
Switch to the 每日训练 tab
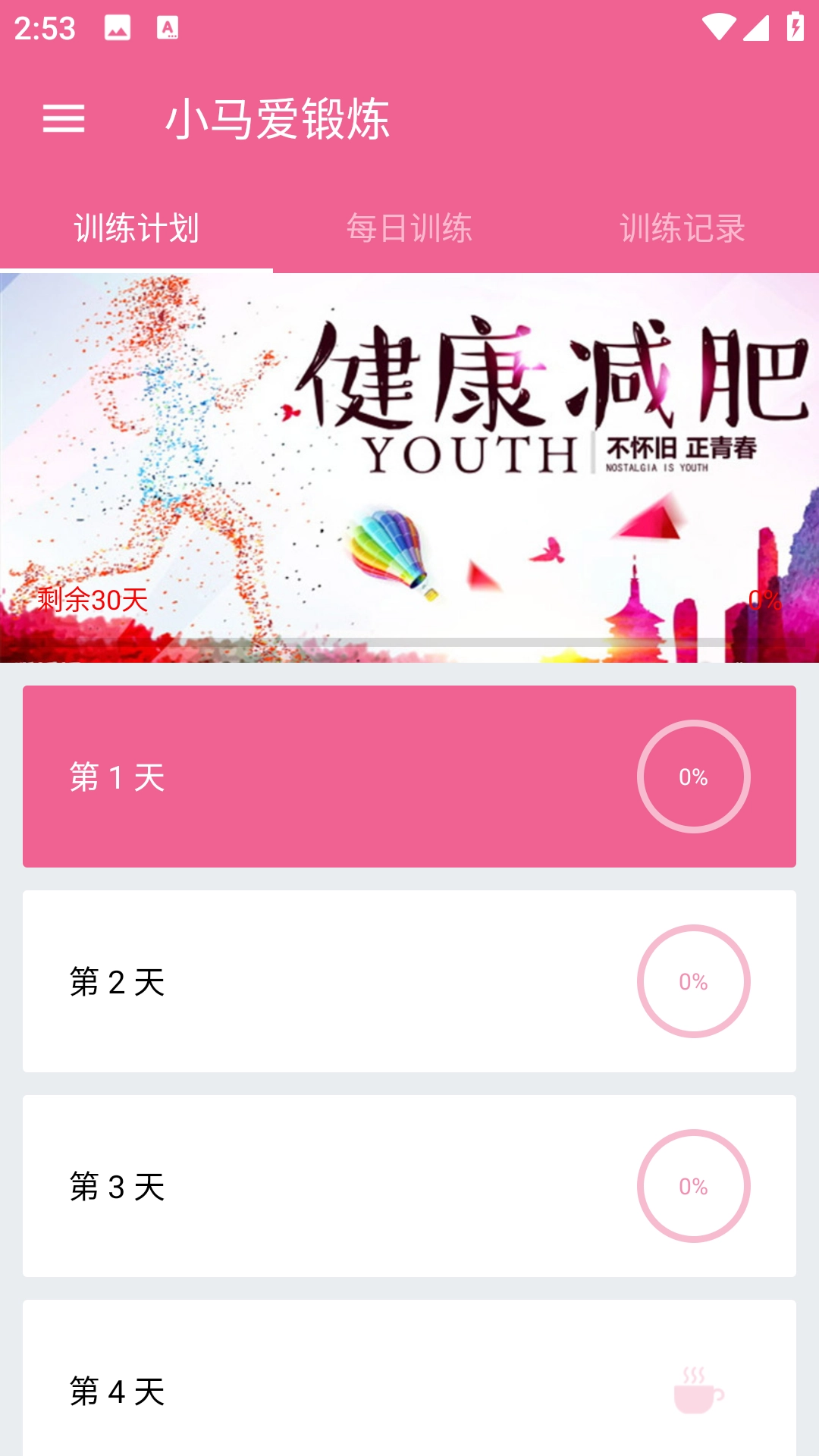click(x=409, y=226)
